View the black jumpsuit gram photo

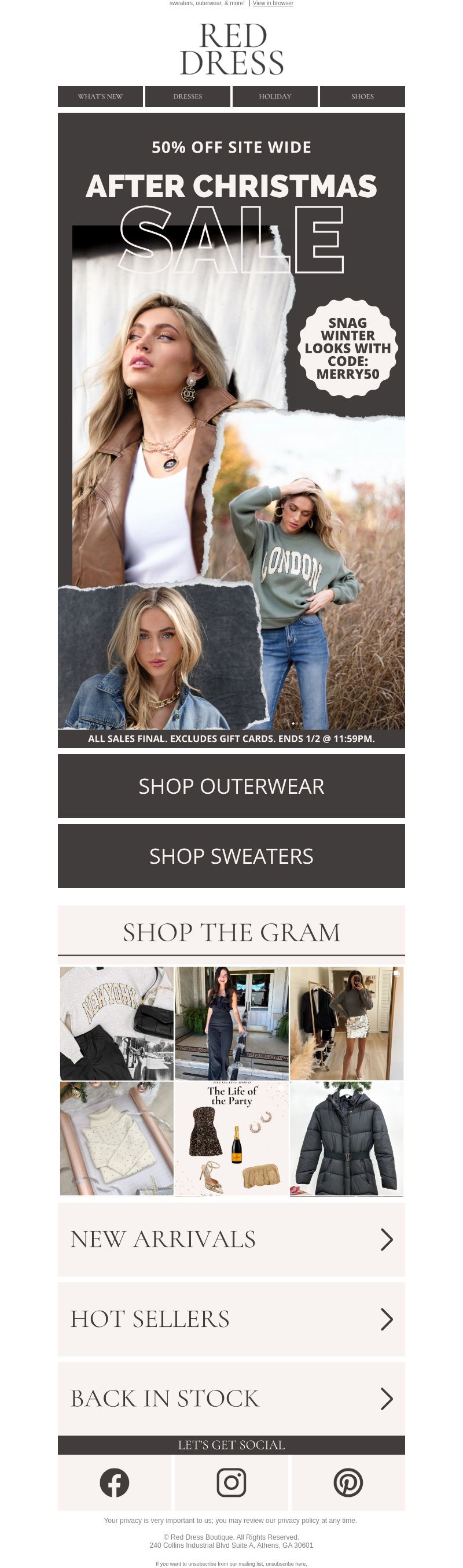point(231,1023)
